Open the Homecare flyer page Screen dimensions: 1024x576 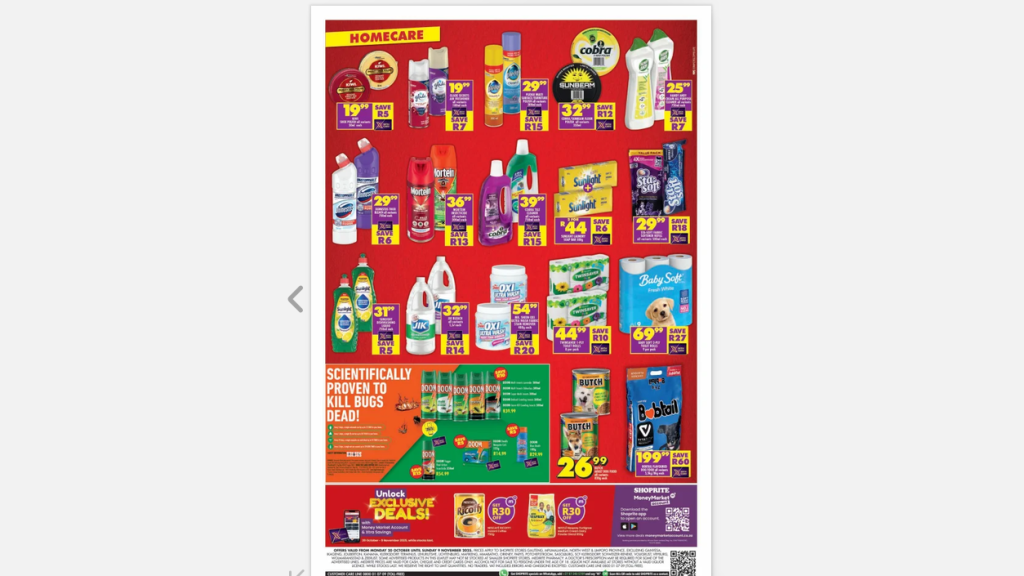tap(511, 290)
